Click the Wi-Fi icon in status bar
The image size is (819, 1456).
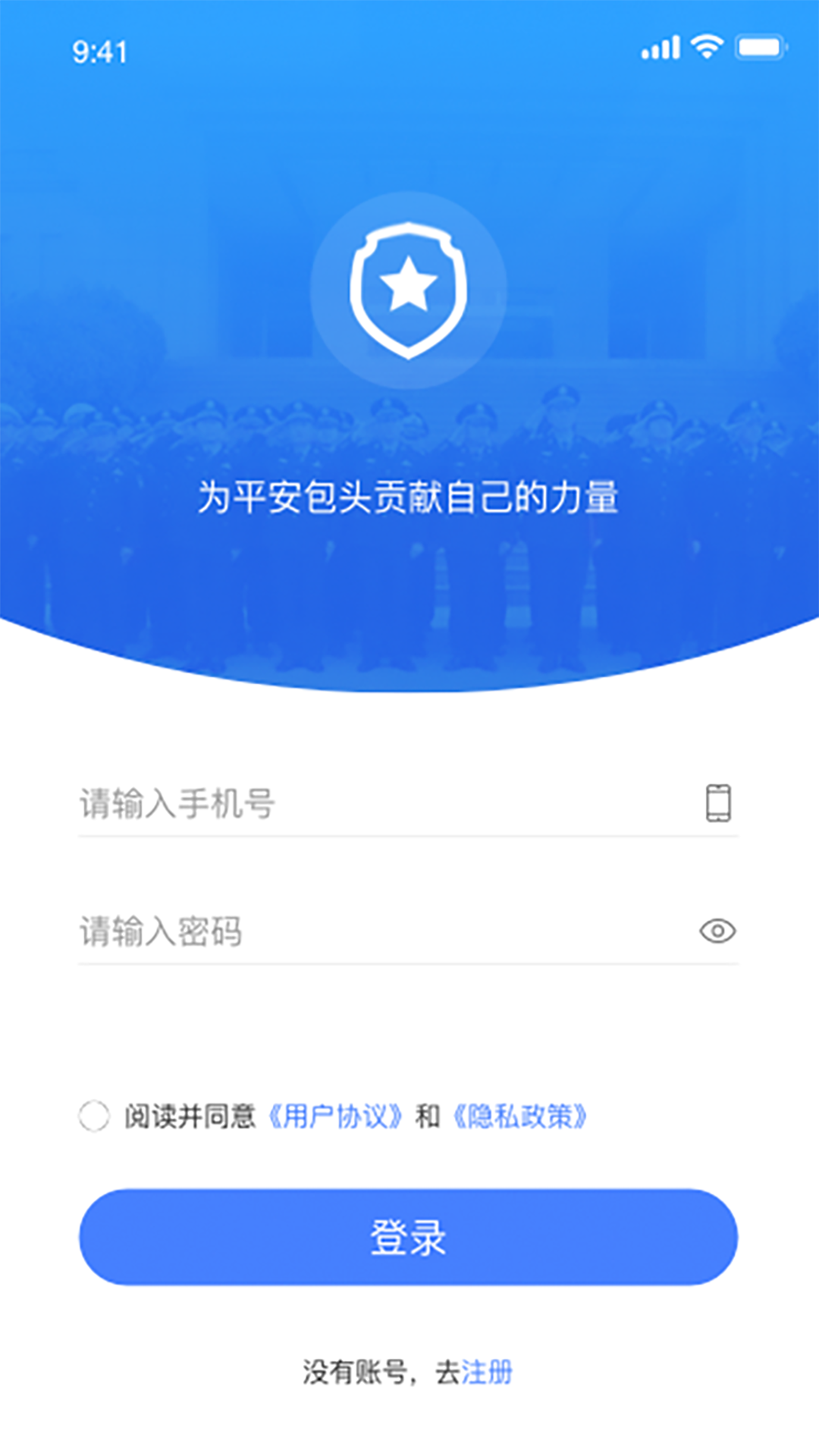(x=706, y=47)
